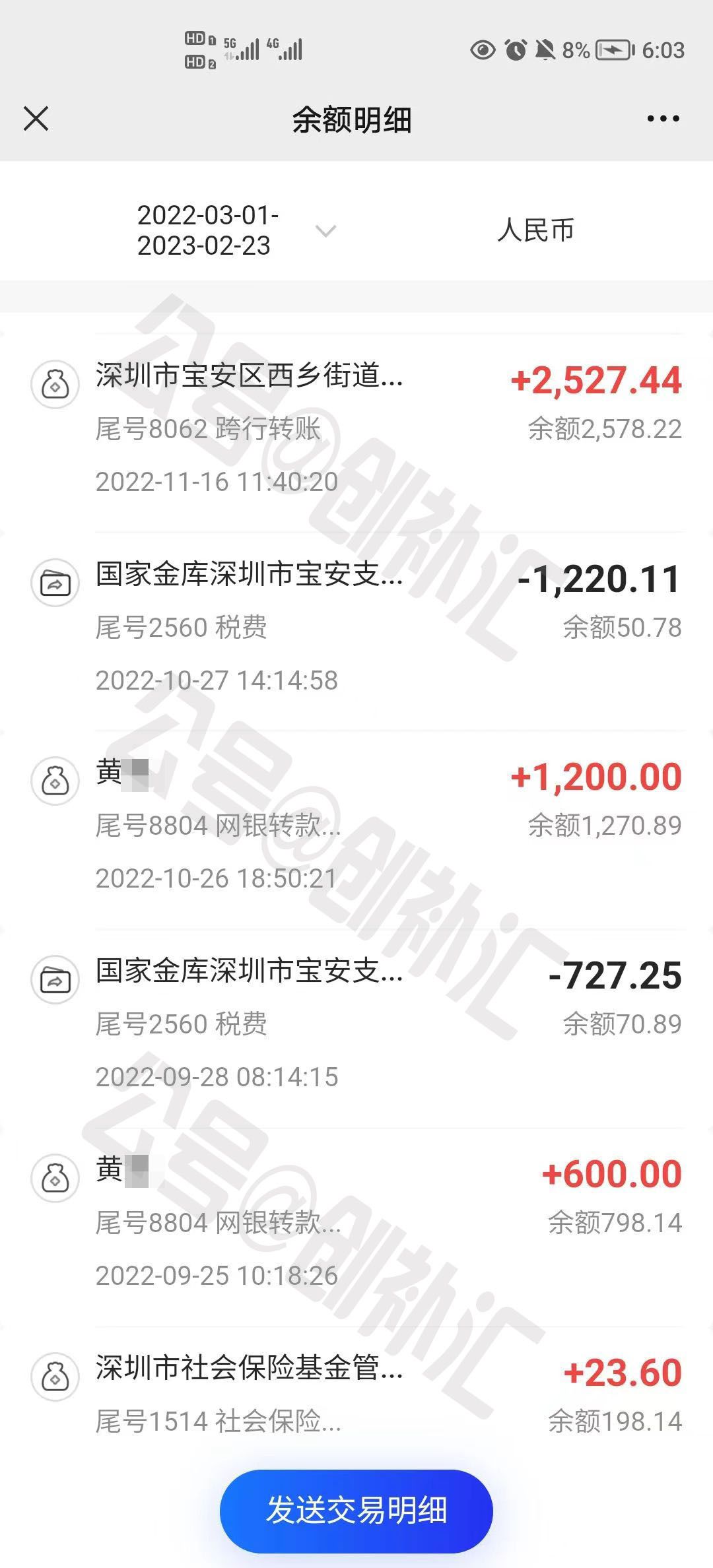713x1568 pixels.
Task: Tap the muted notification bell icon
Action: point(545,50)
